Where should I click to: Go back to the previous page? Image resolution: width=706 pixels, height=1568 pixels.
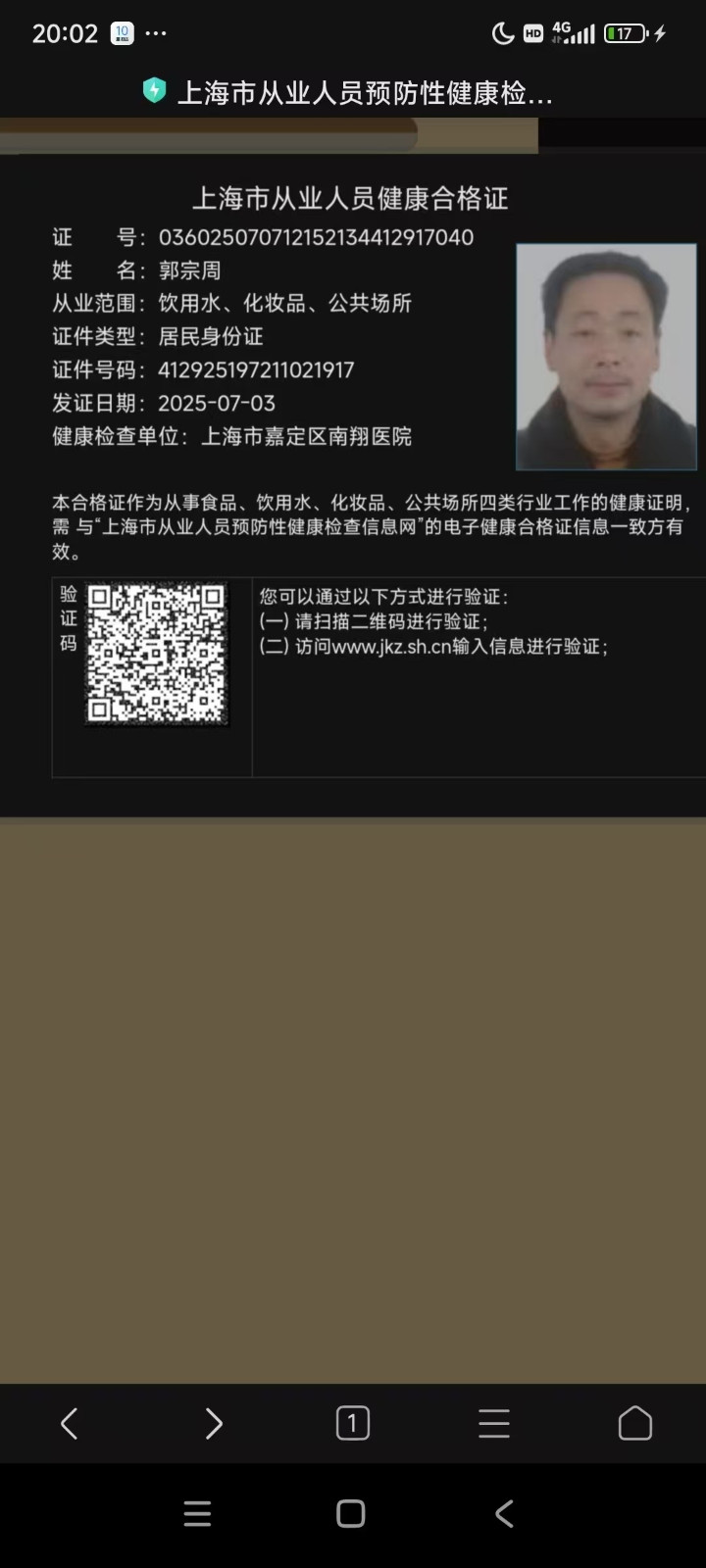69,1423
